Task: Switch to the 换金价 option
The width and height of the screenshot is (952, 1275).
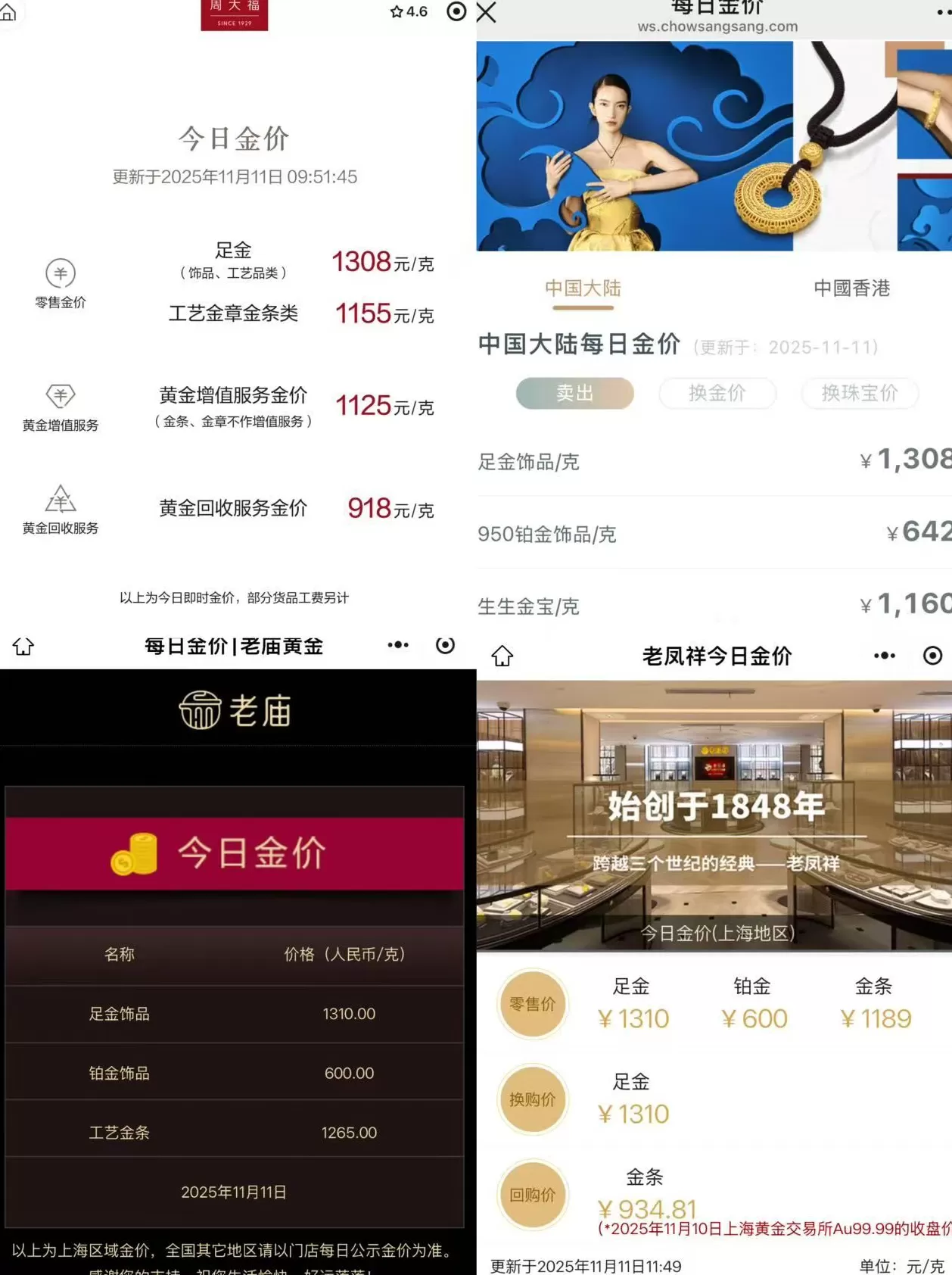Action: tap(717, 393)
